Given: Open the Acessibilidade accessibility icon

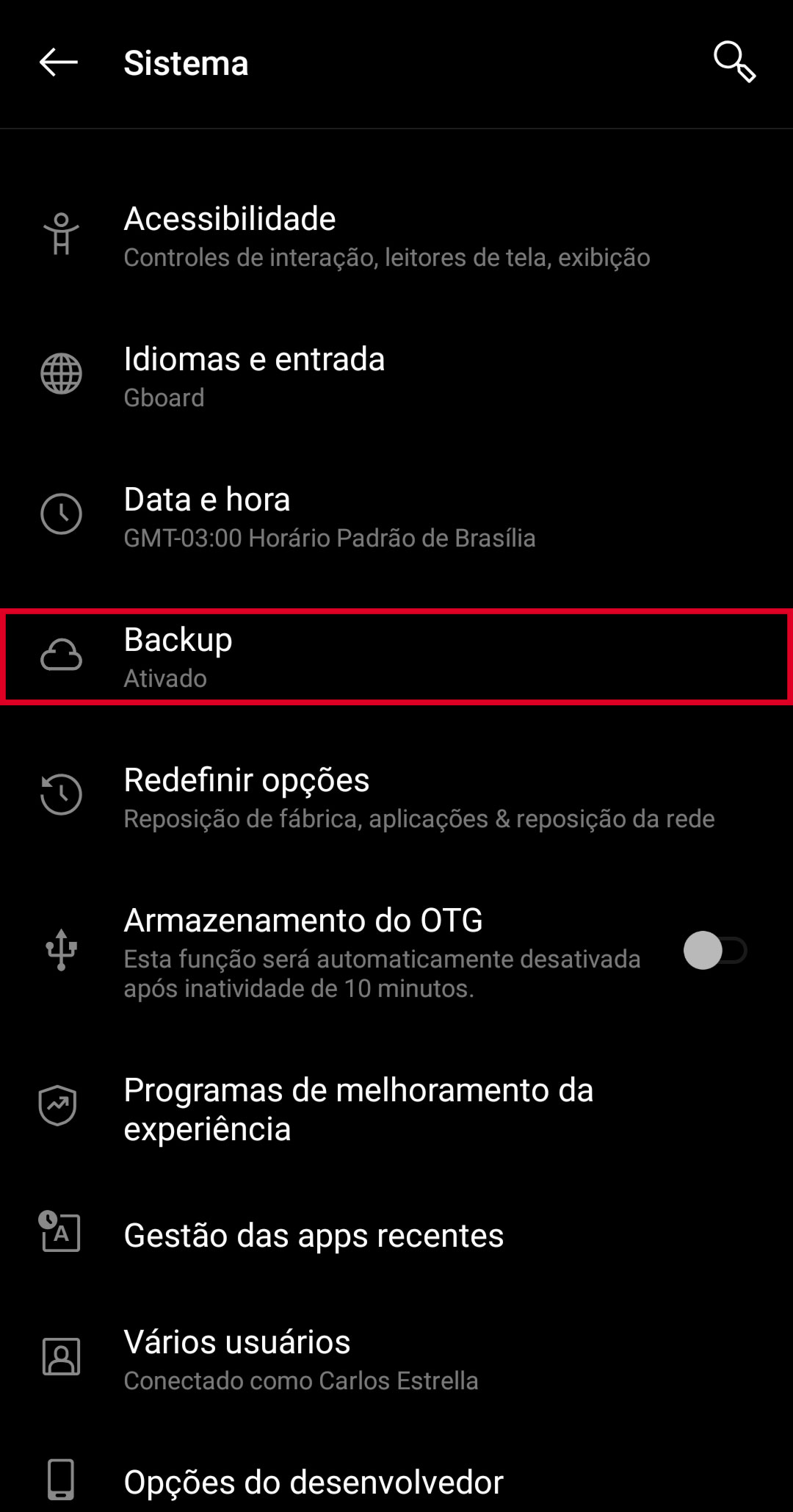Looking at the screenshot, I should pos(62,234).
